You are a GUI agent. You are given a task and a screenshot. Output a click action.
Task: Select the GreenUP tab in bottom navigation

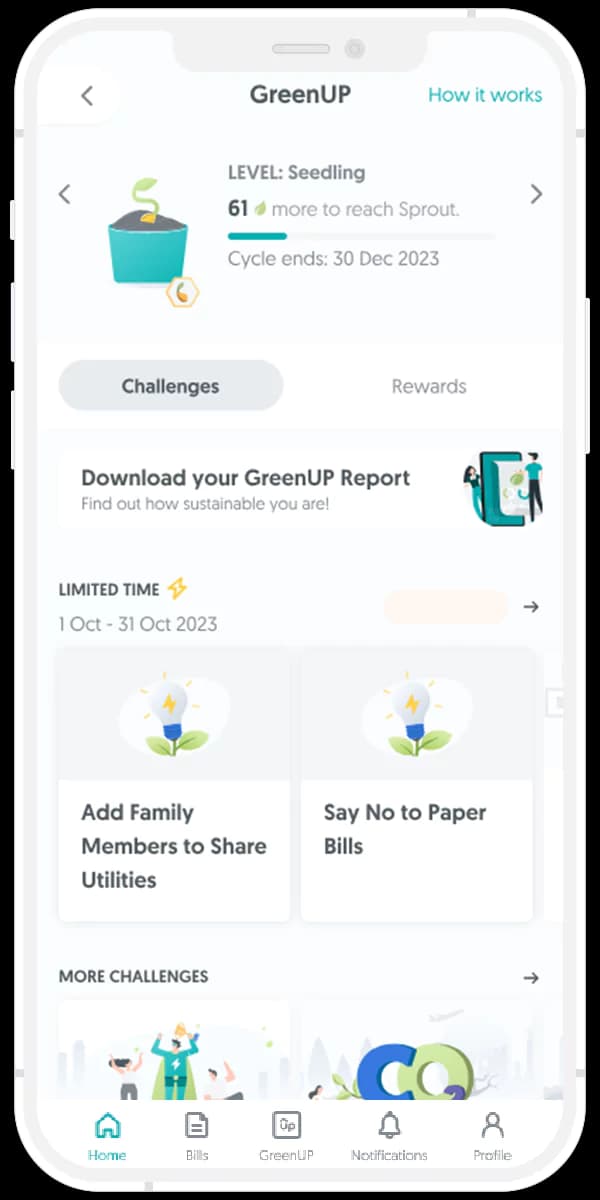click(x=287, y=1136)
